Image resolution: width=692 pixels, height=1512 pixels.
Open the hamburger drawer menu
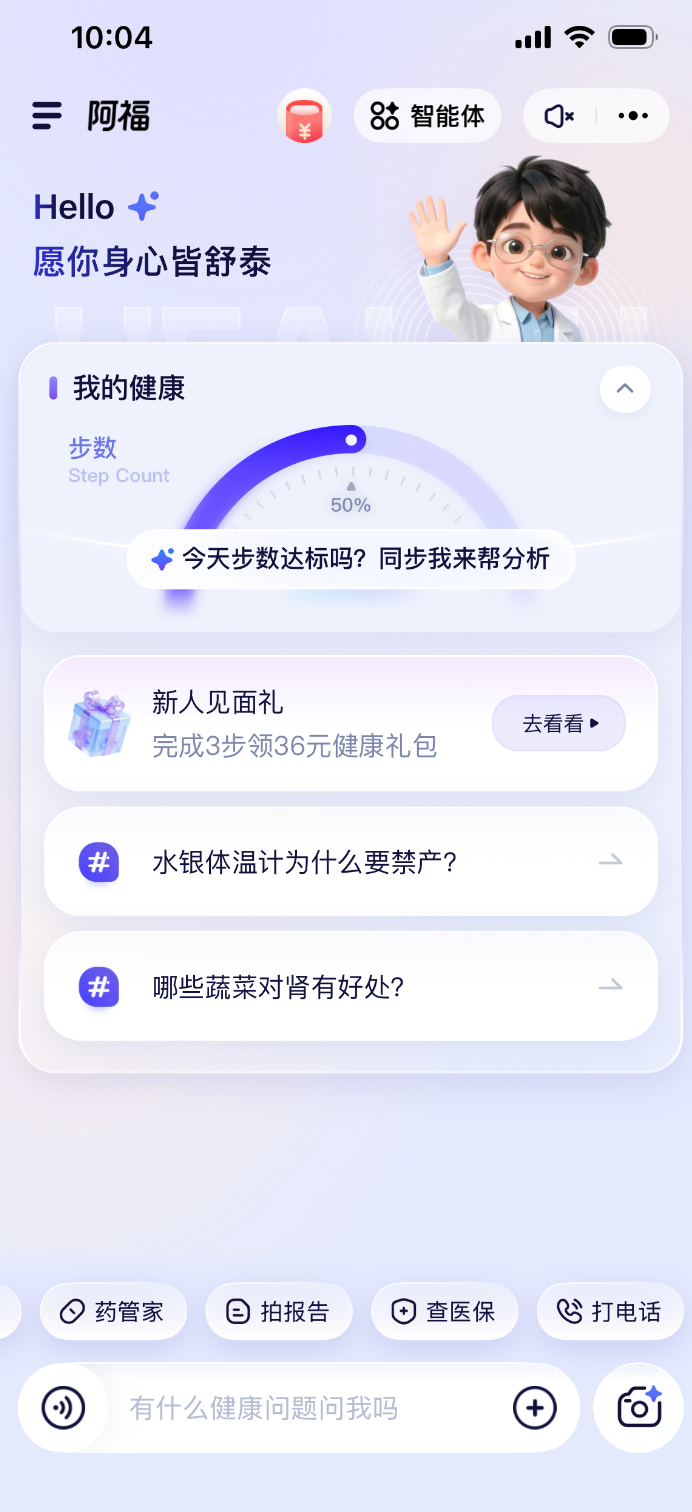tap(47, 116)
